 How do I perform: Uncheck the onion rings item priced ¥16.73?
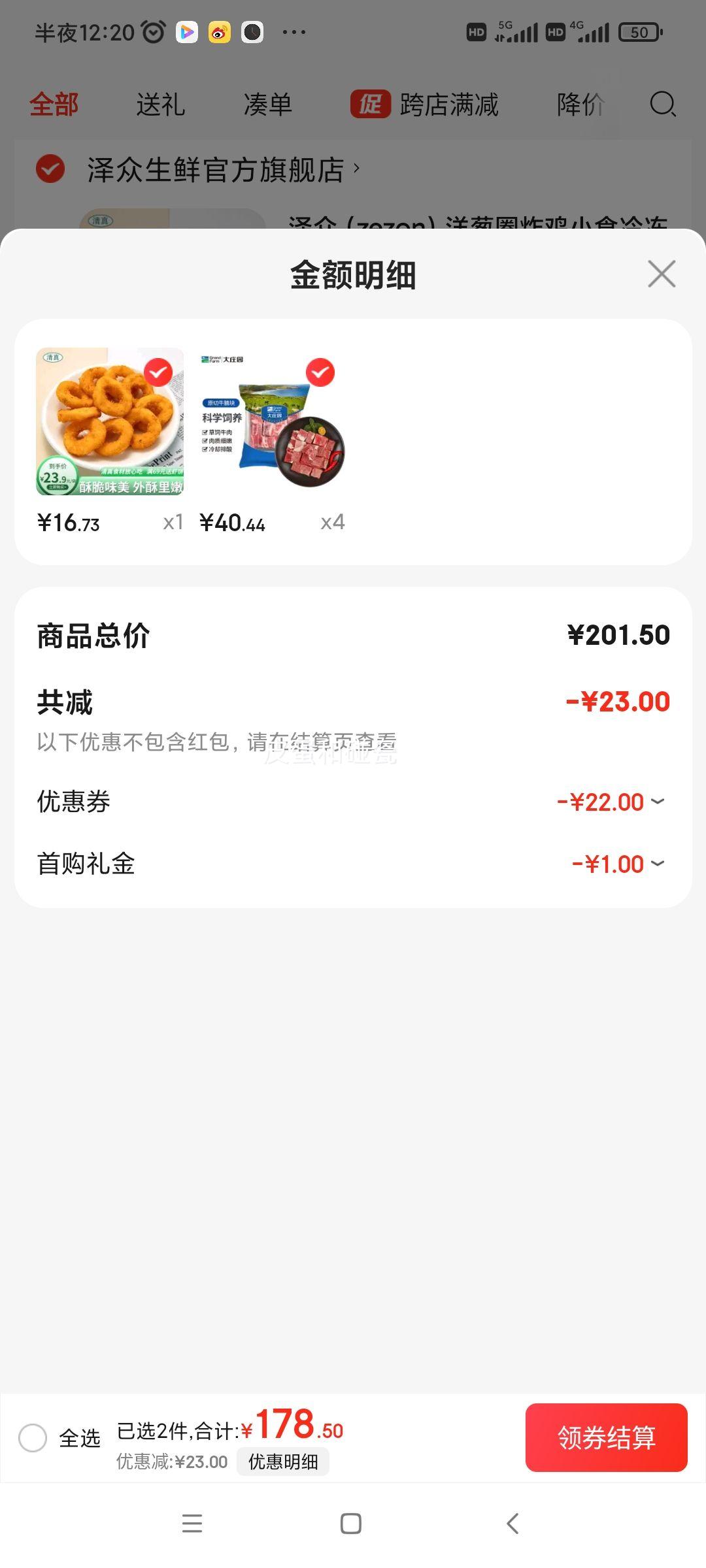tap(158, 372)
